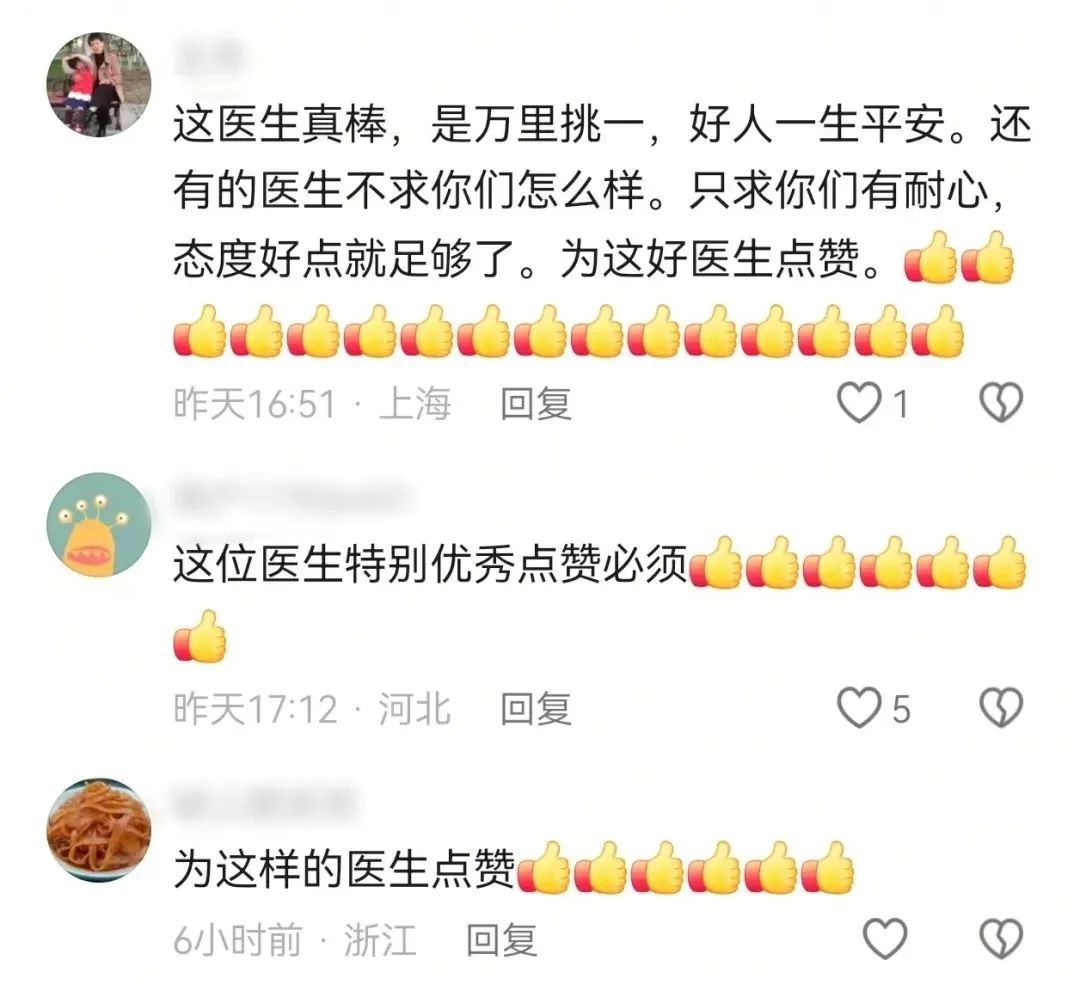The width and height of the screenshot is (1080, 984).
Task: Like the comment from 上海
Action: click(x=858, y=403)
